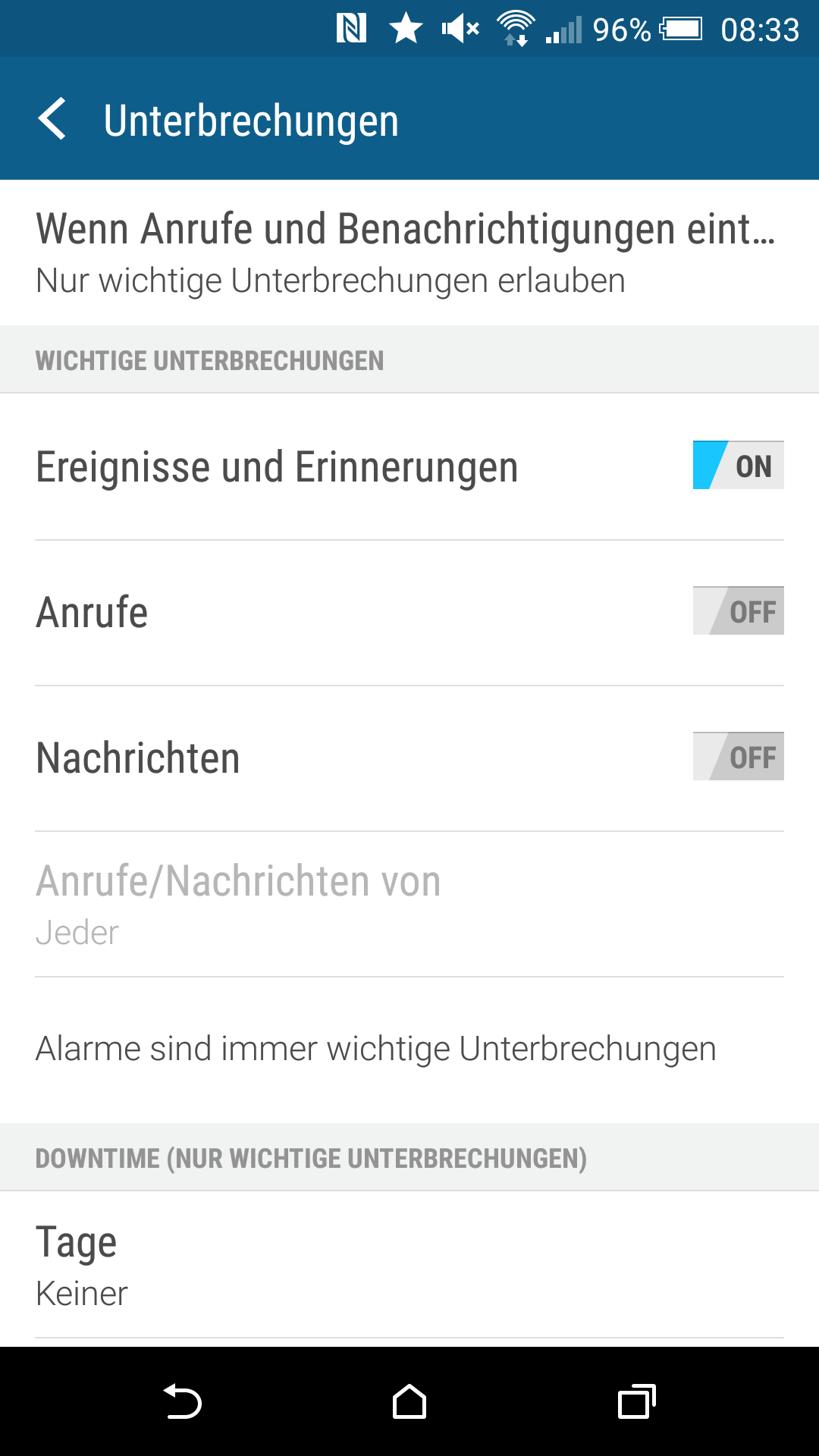
Task: Open the Tage downtime setting
Action: tap(409, 1265)
